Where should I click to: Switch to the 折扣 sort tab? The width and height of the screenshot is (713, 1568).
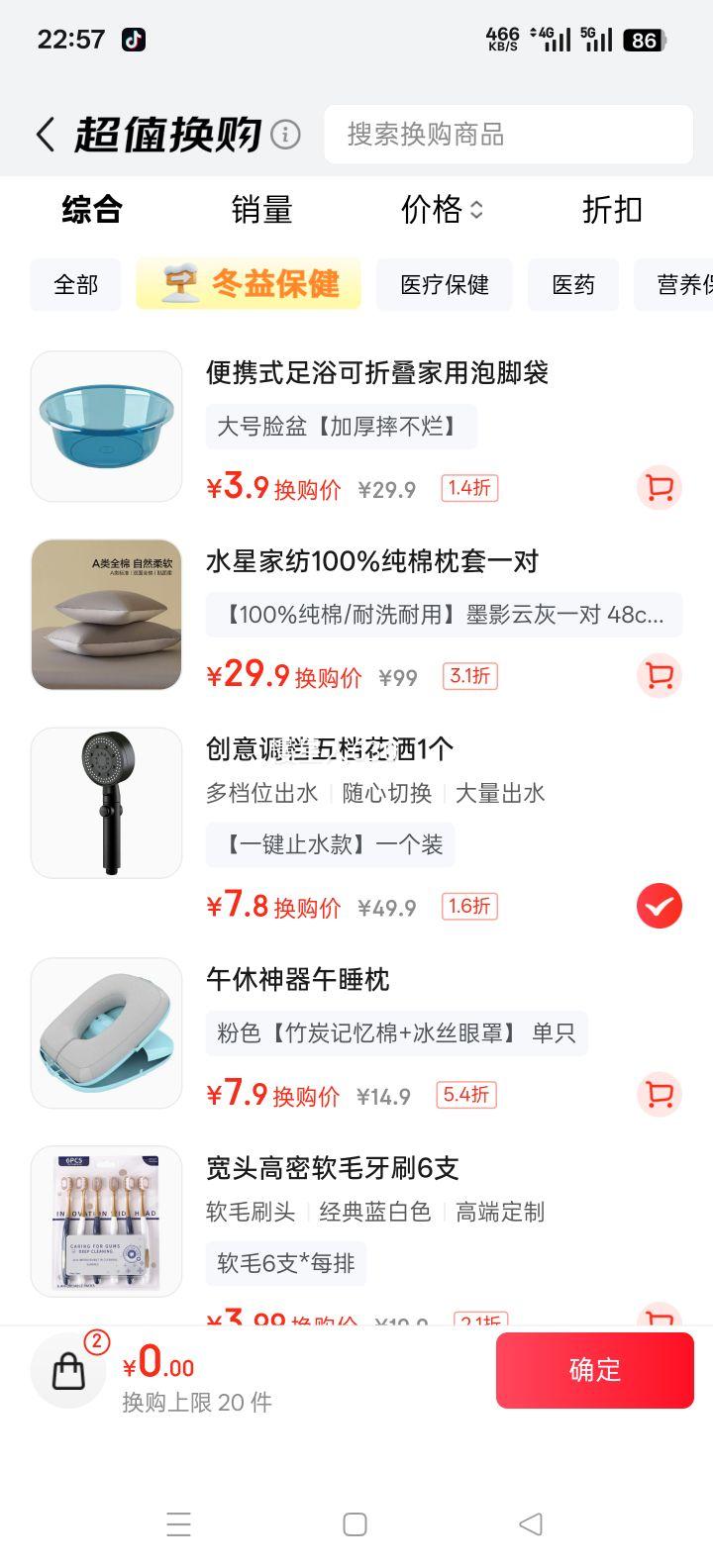[612, 210]
